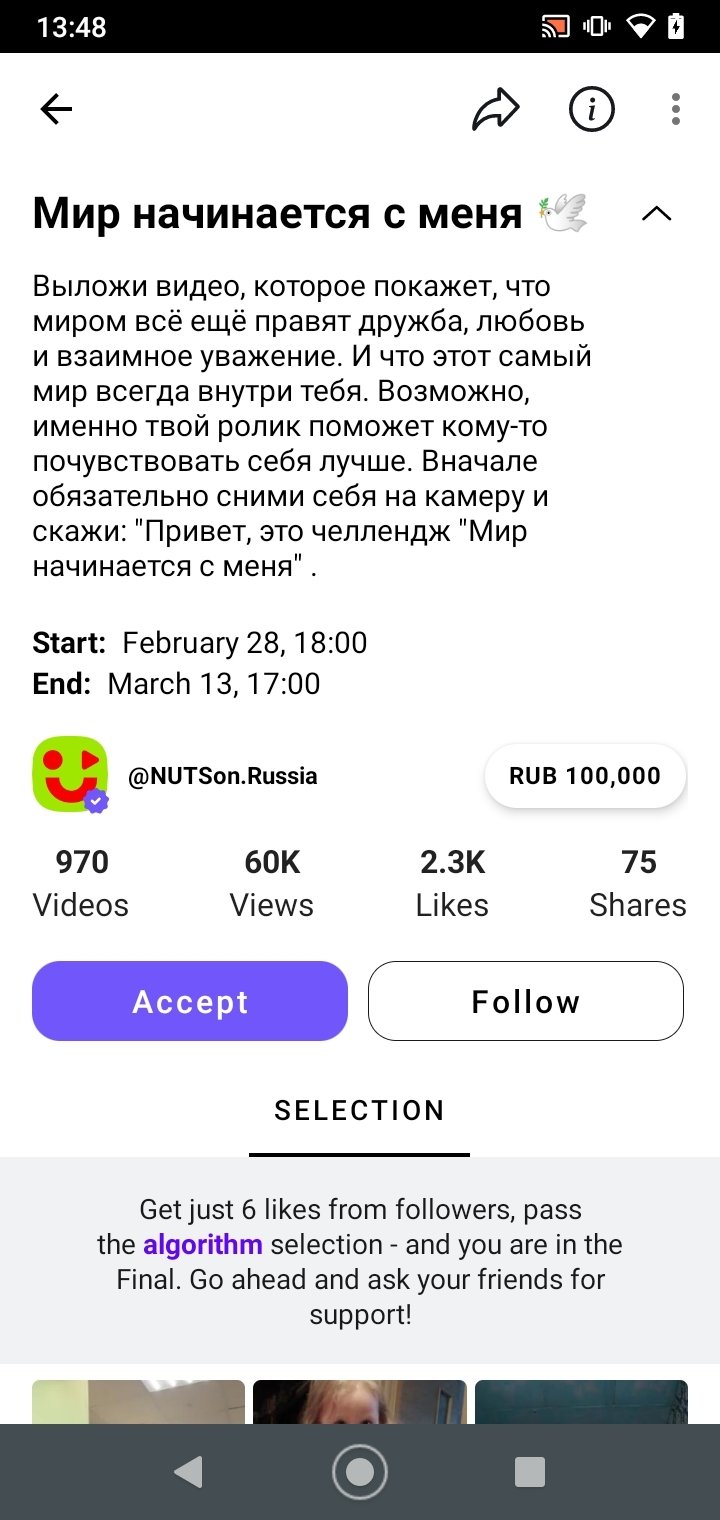Open the challenge info icon

click(592, 110)
